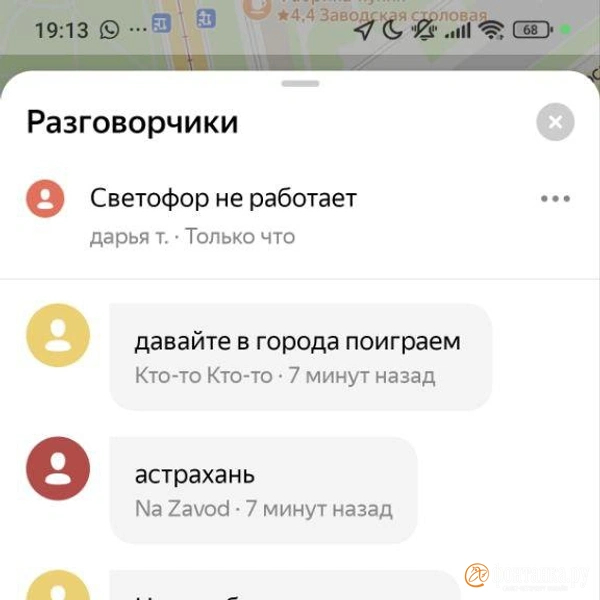Screen dimensions: 600x600
Task: View the avatar of Кто-то Кто-то
Action: pyautogui.click(x=58, y=335)
